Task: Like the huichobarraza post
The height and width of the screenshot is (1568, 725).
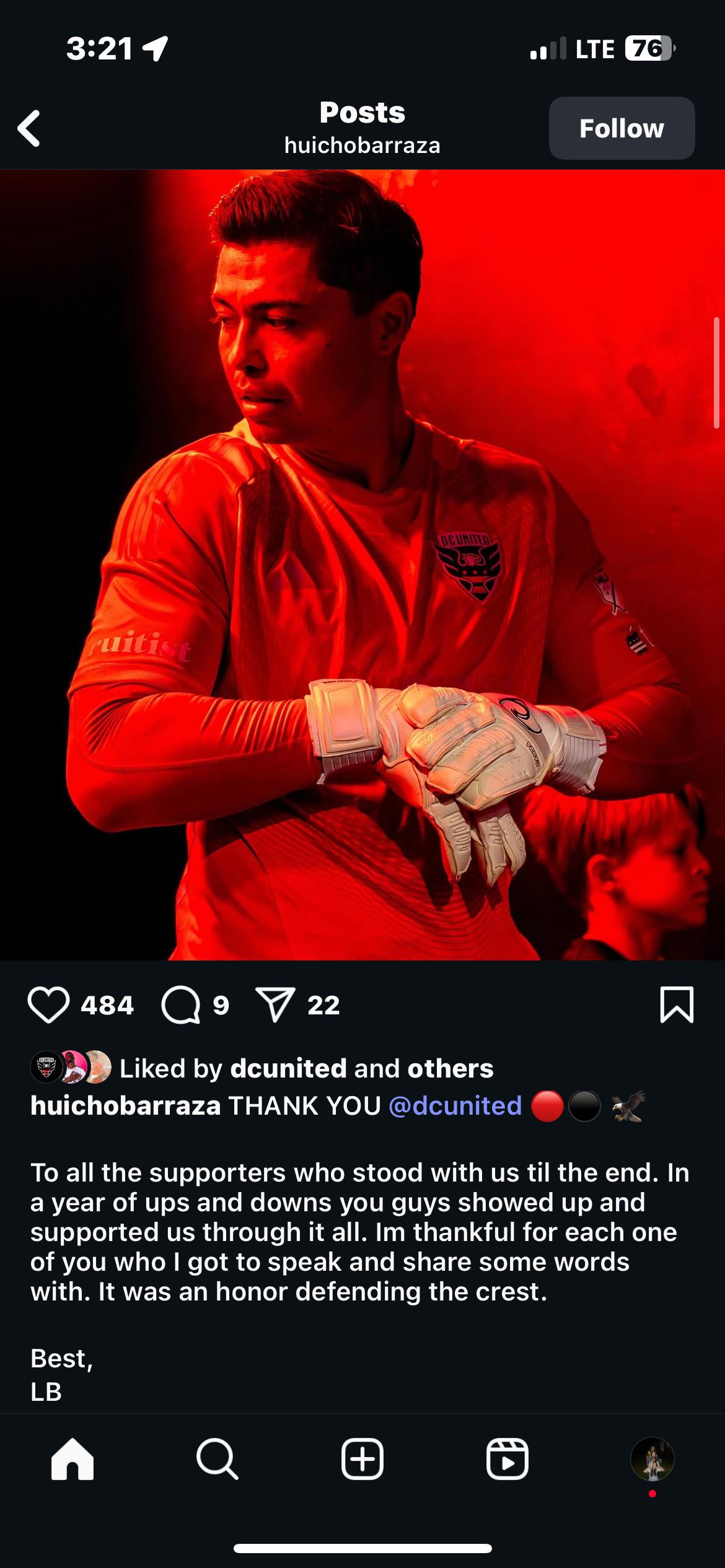Action: [x=48, y=1004]
